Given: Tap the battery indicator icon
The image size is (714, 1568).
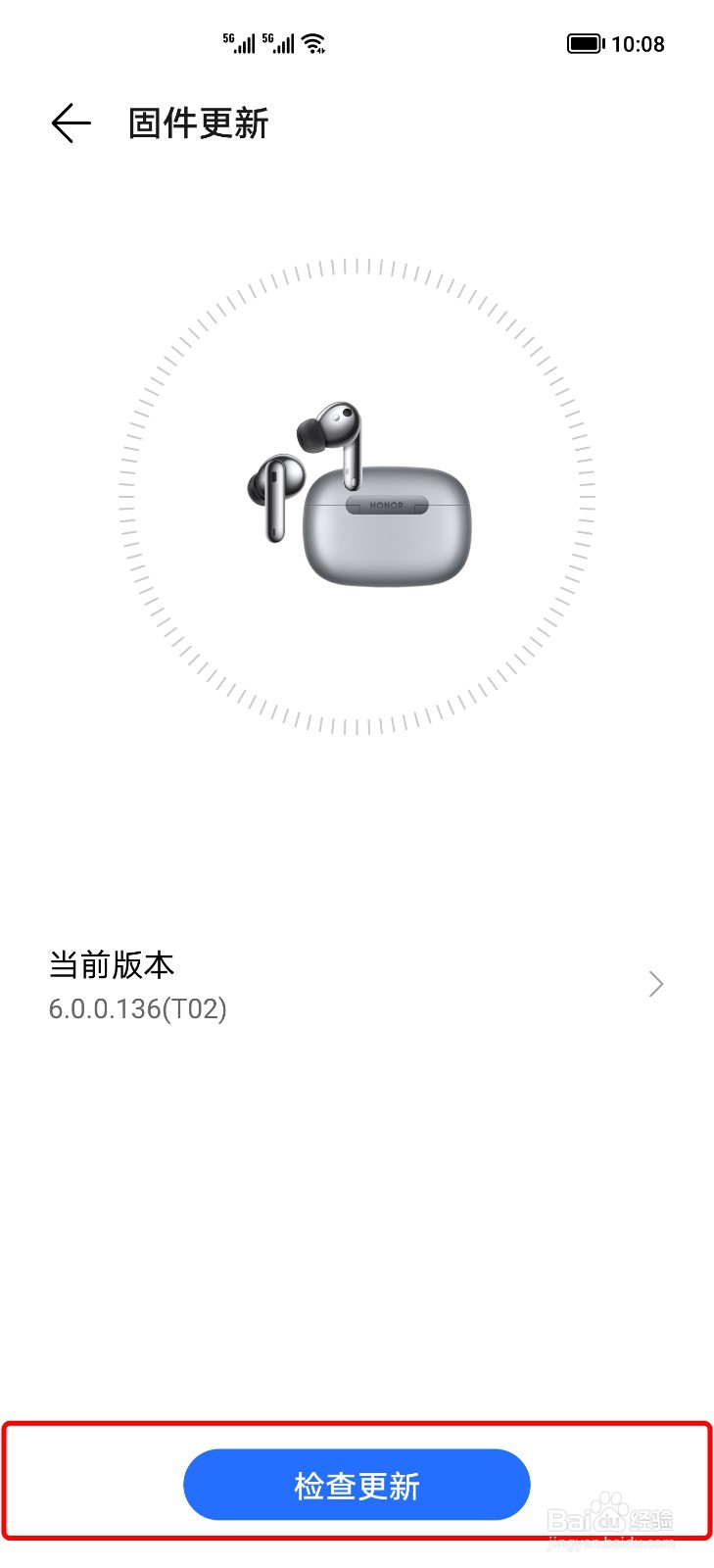Looking at the screenshot, I should click(584, 42).
